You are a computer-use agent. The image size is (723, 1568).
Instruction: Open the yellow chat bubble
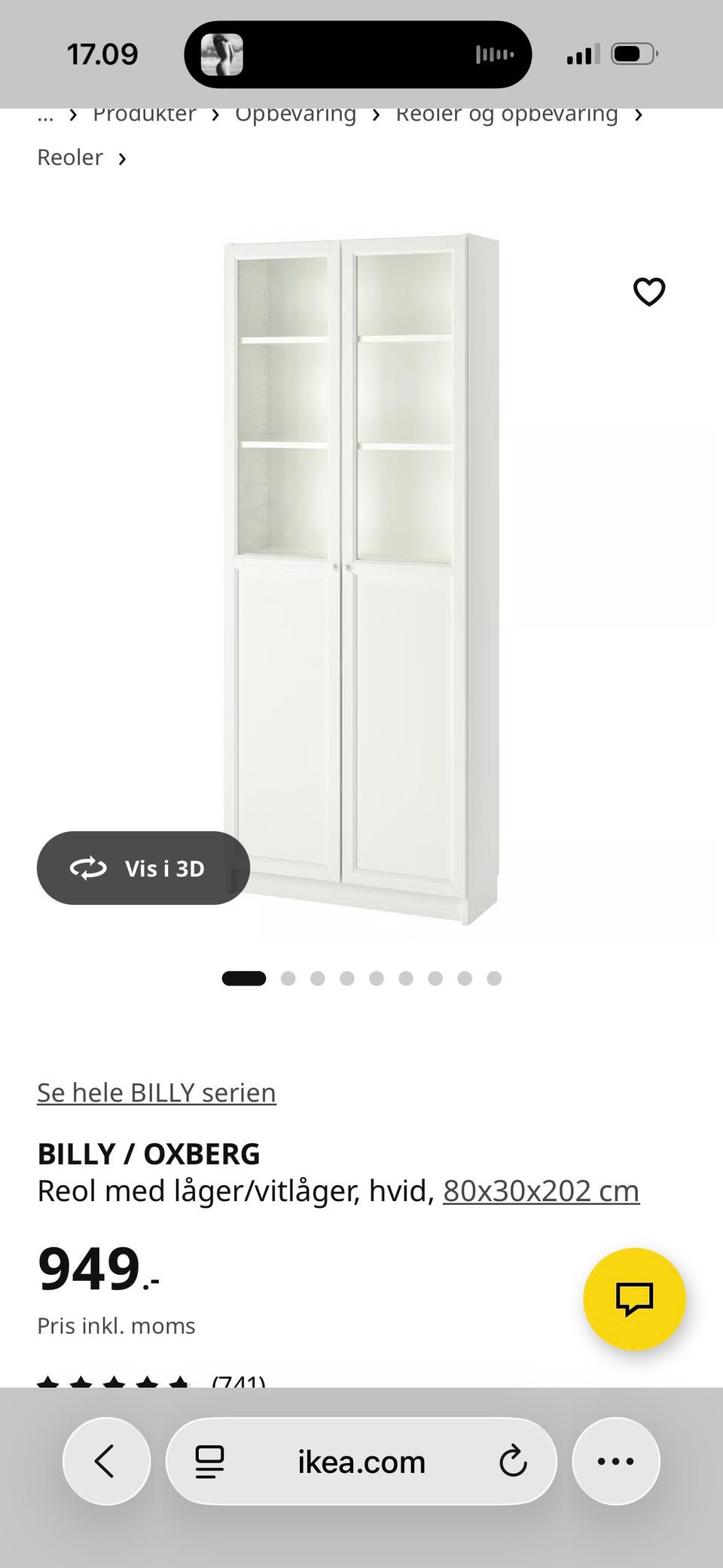click(x=635, y=1298)
